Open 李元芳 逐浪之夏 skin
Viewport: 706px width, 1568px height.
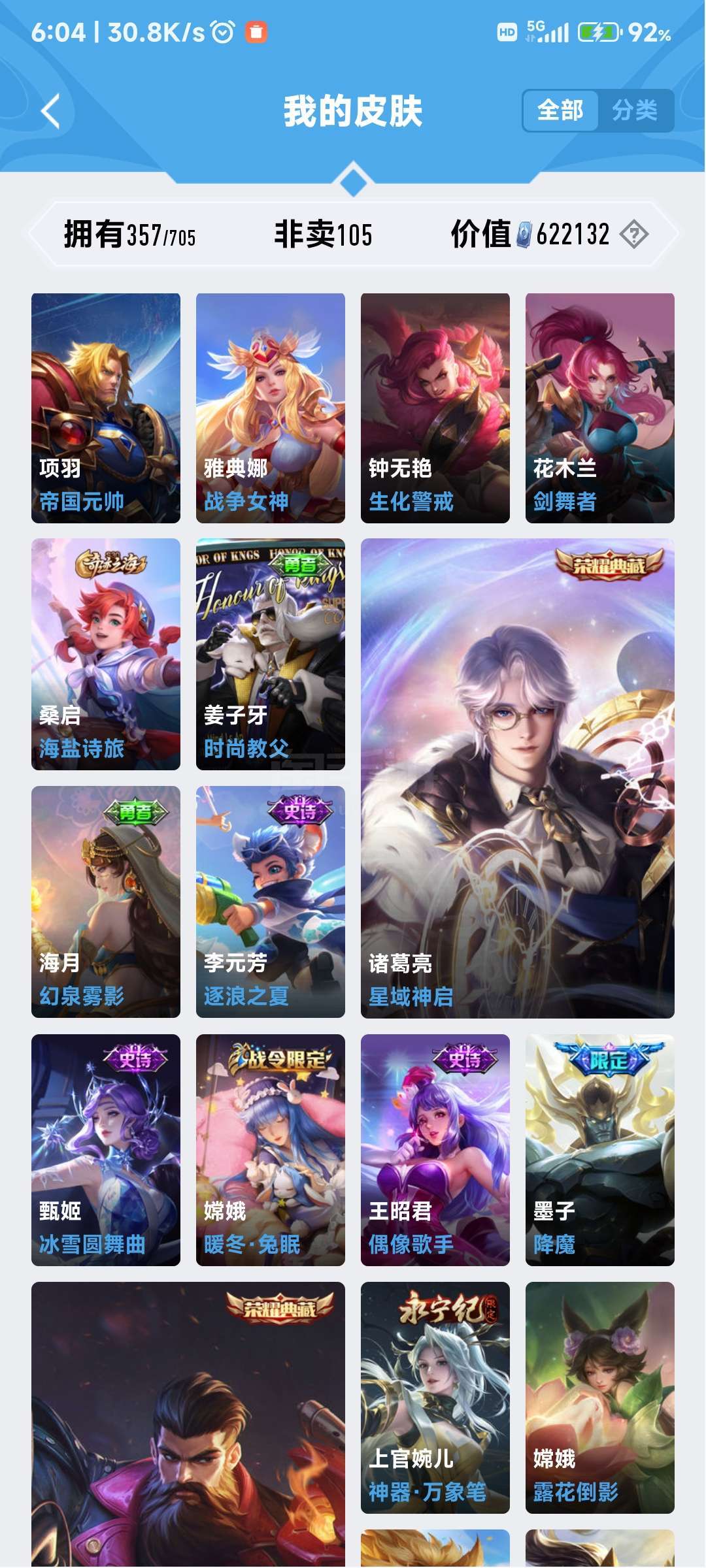(271, 902)
